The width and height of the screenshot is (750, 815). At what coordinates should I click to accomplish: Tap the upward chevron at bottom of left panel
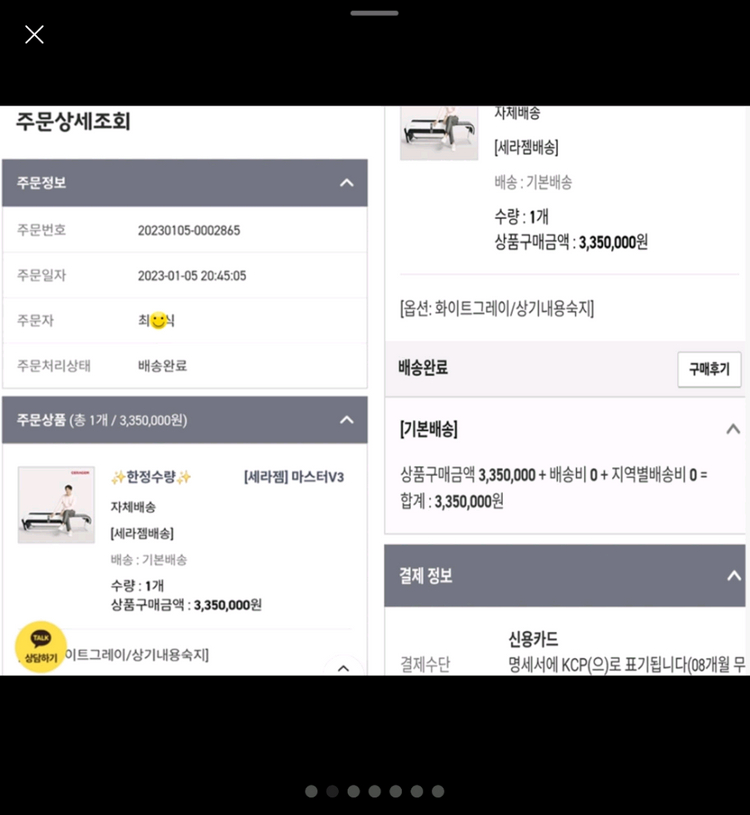point(343,667)
